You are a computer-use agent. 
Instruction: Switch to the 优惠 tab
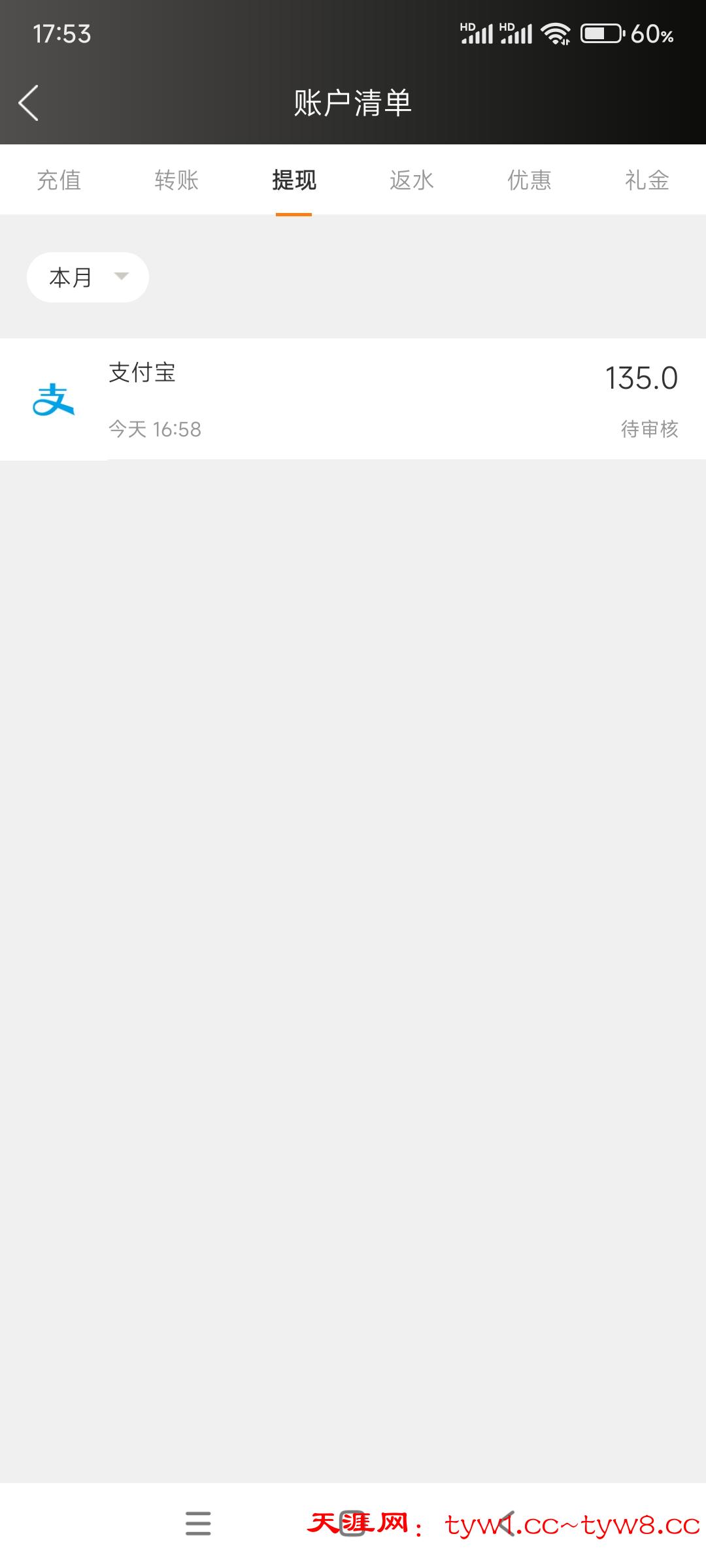pyautogui.click(x=529, y=180)
